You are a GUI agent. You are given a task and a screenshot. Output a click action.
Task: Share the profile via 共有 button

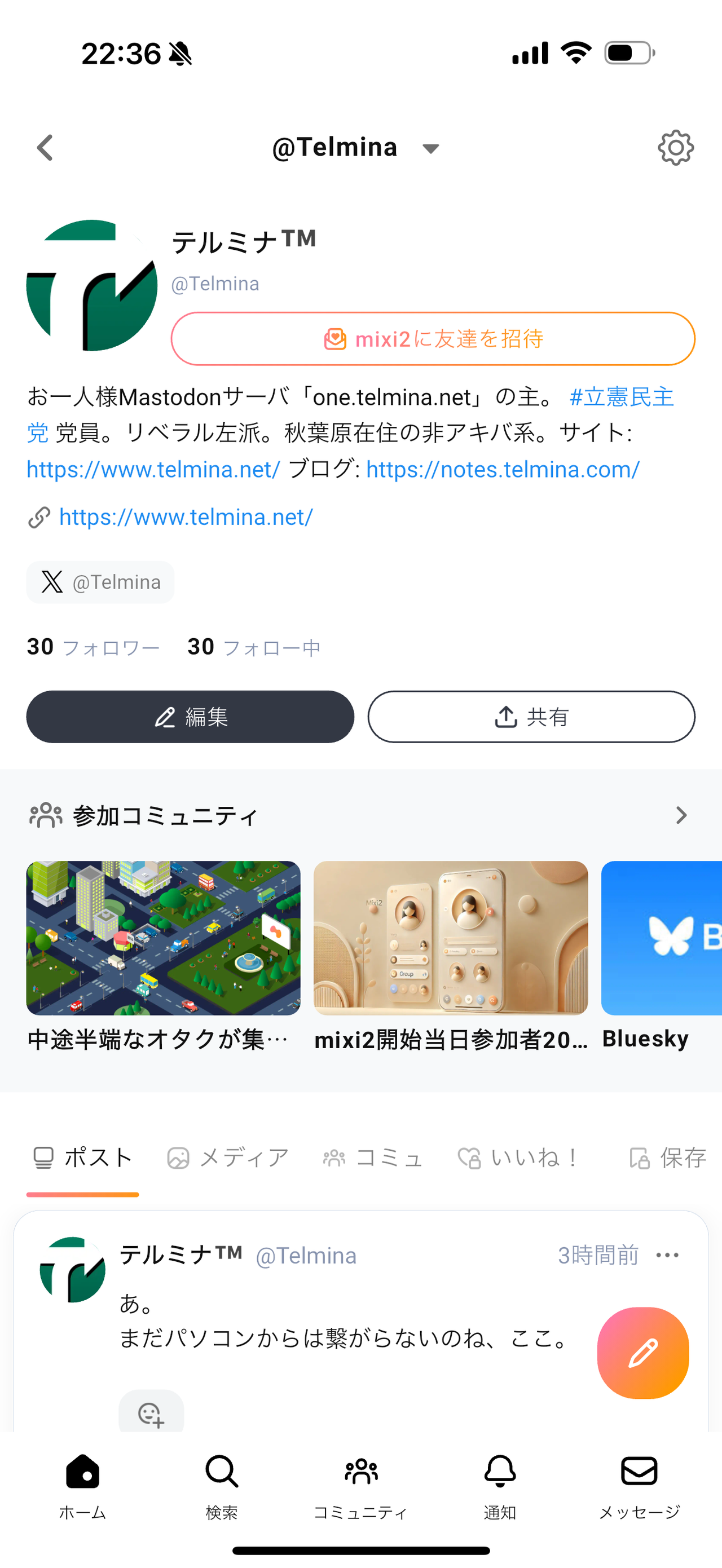(x=531, y=717)
